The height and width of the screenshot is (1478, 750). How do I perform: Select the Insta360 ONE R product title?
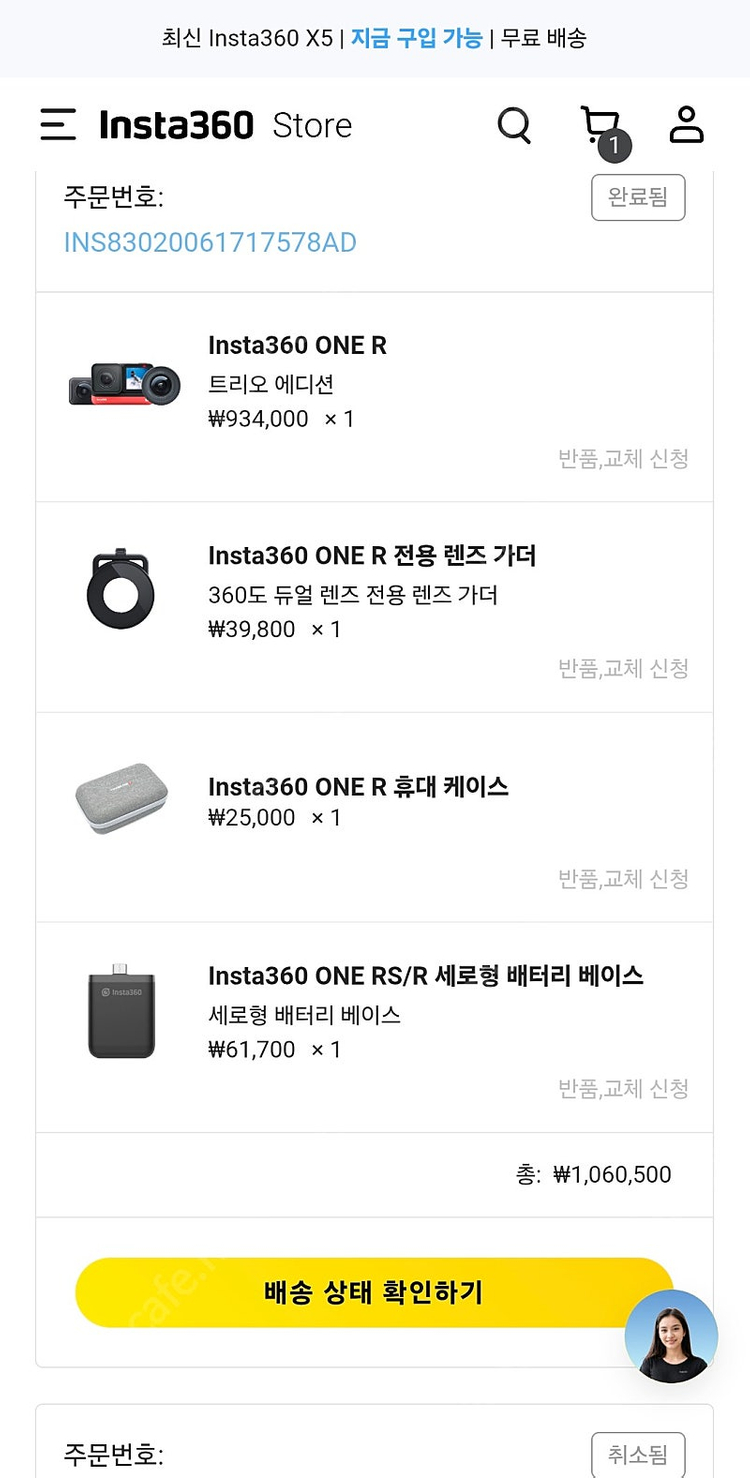pyautogui.click(x=297, y=344)
